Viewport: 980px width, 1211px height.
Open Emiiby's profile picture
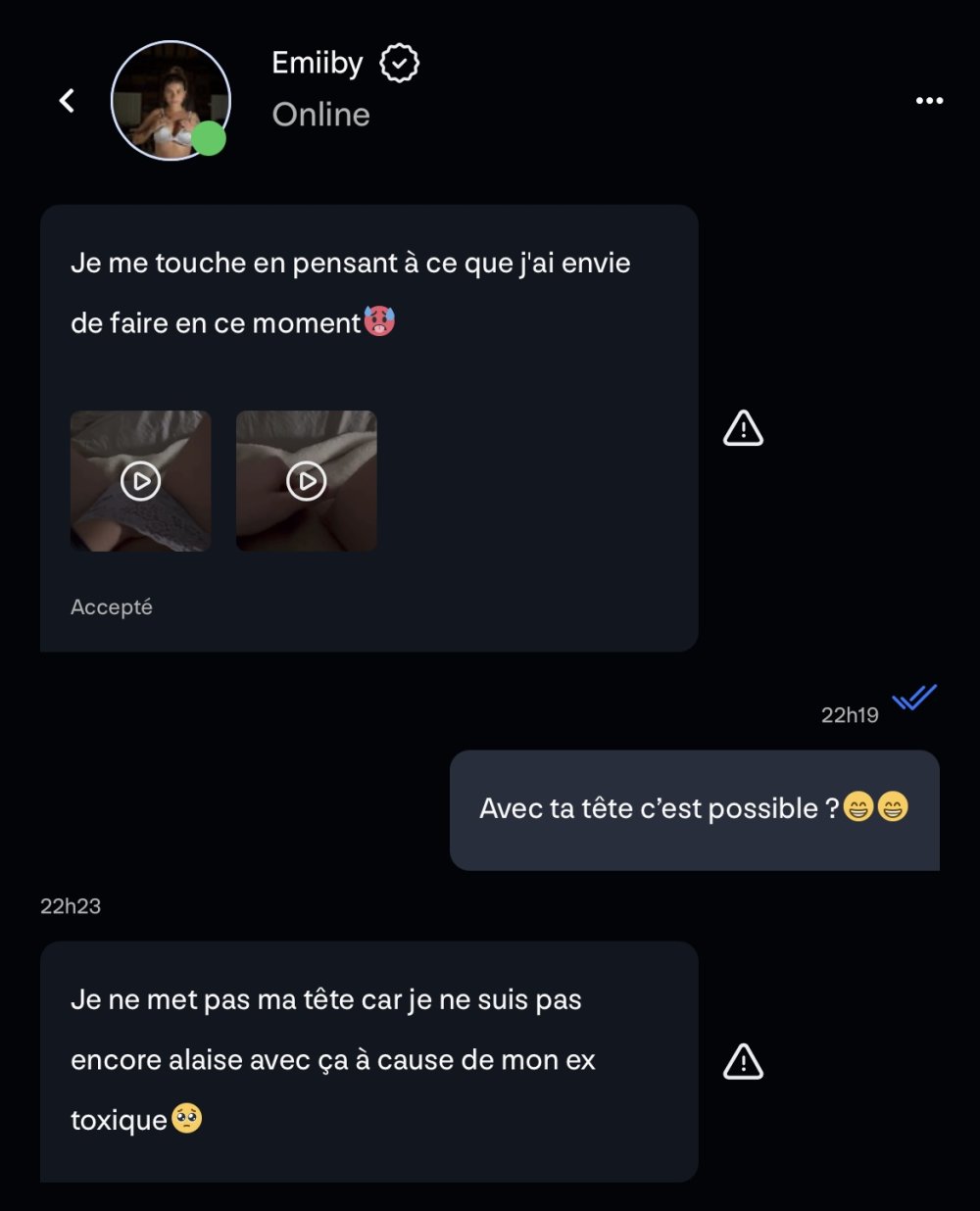point(171,100)
